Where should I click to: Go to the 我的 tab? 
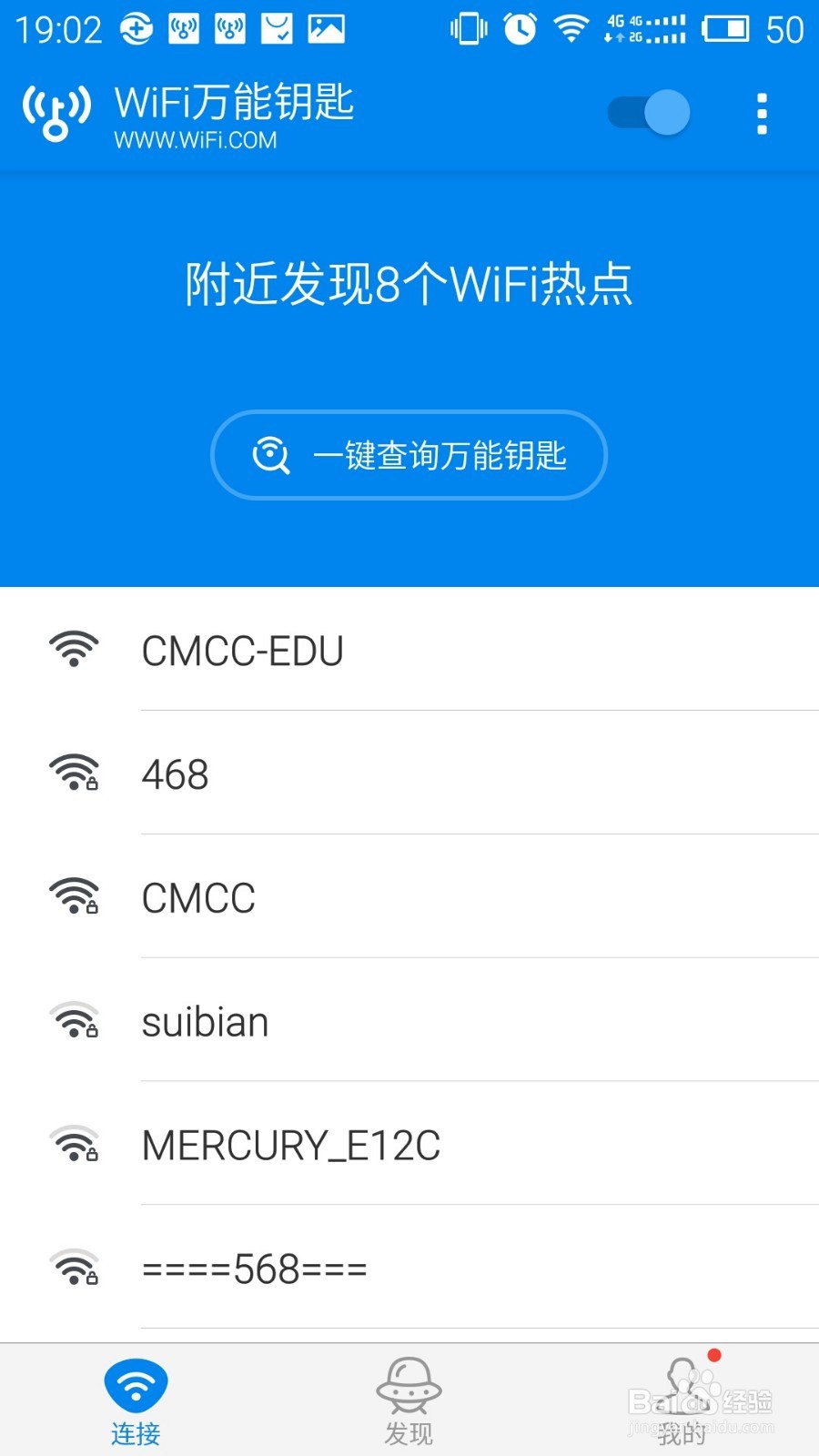point(682,1401)
